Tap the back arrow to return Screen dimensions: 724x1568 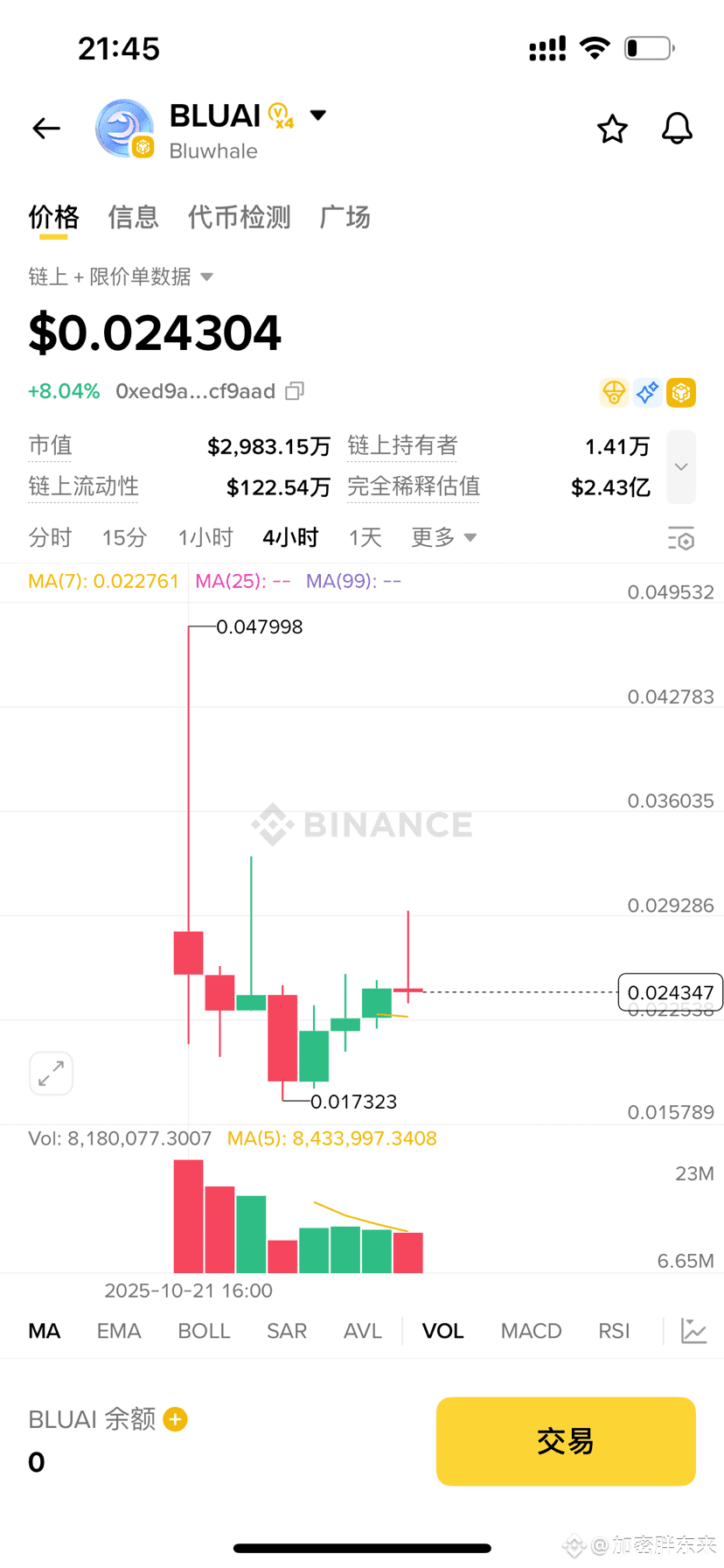coord(45,128)
